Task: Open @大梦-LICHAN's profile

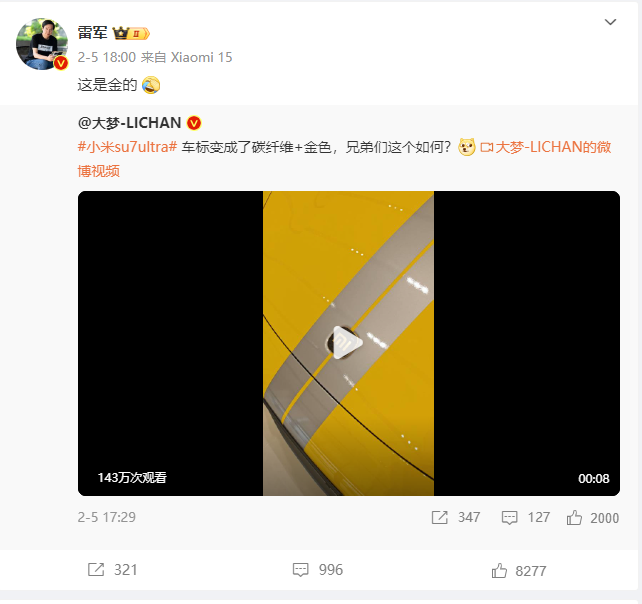Action: tap(129, 123)
